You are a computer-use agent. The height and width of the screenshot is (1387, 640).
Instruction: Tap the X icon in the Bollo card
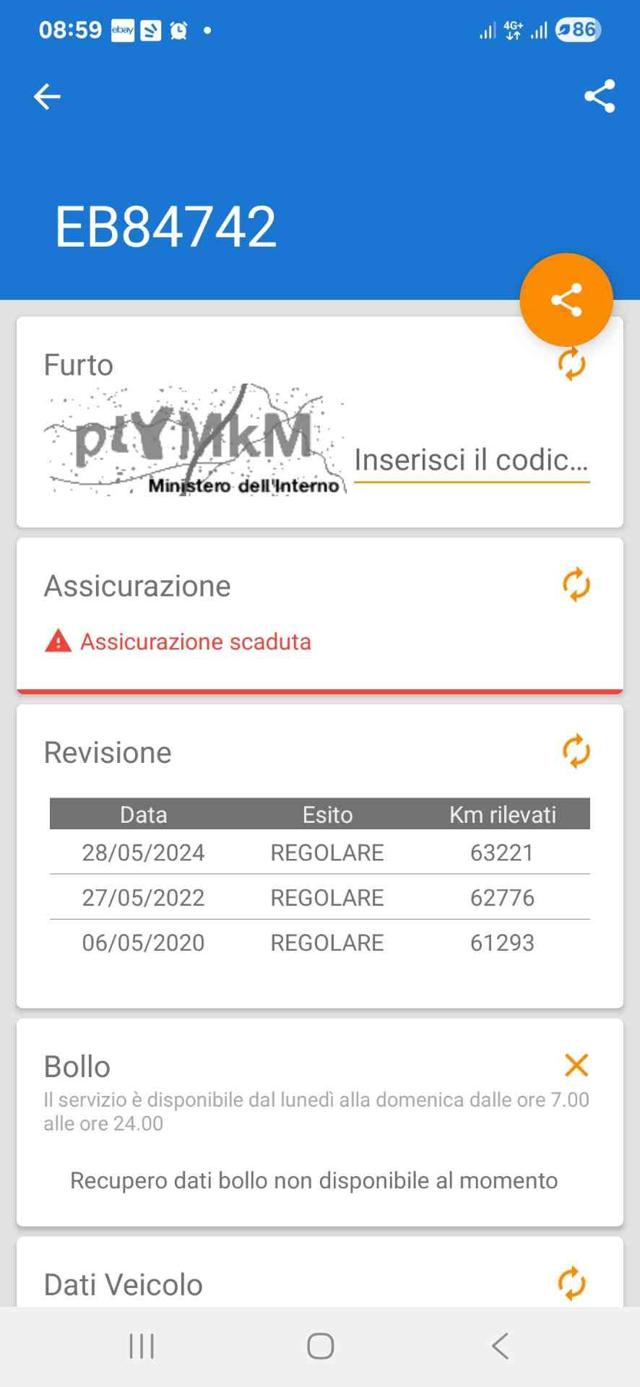(576, 1065)
